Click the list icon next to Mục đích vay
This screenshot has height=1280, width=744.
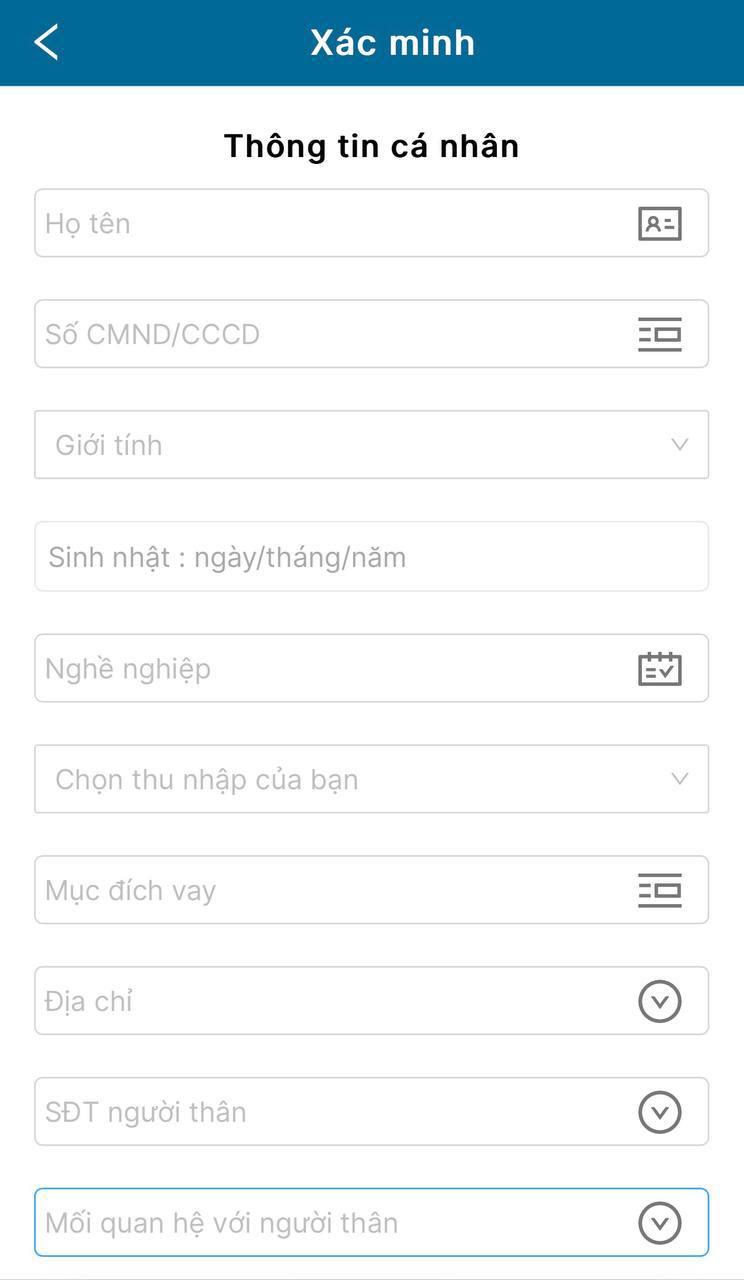click(659, 890)
